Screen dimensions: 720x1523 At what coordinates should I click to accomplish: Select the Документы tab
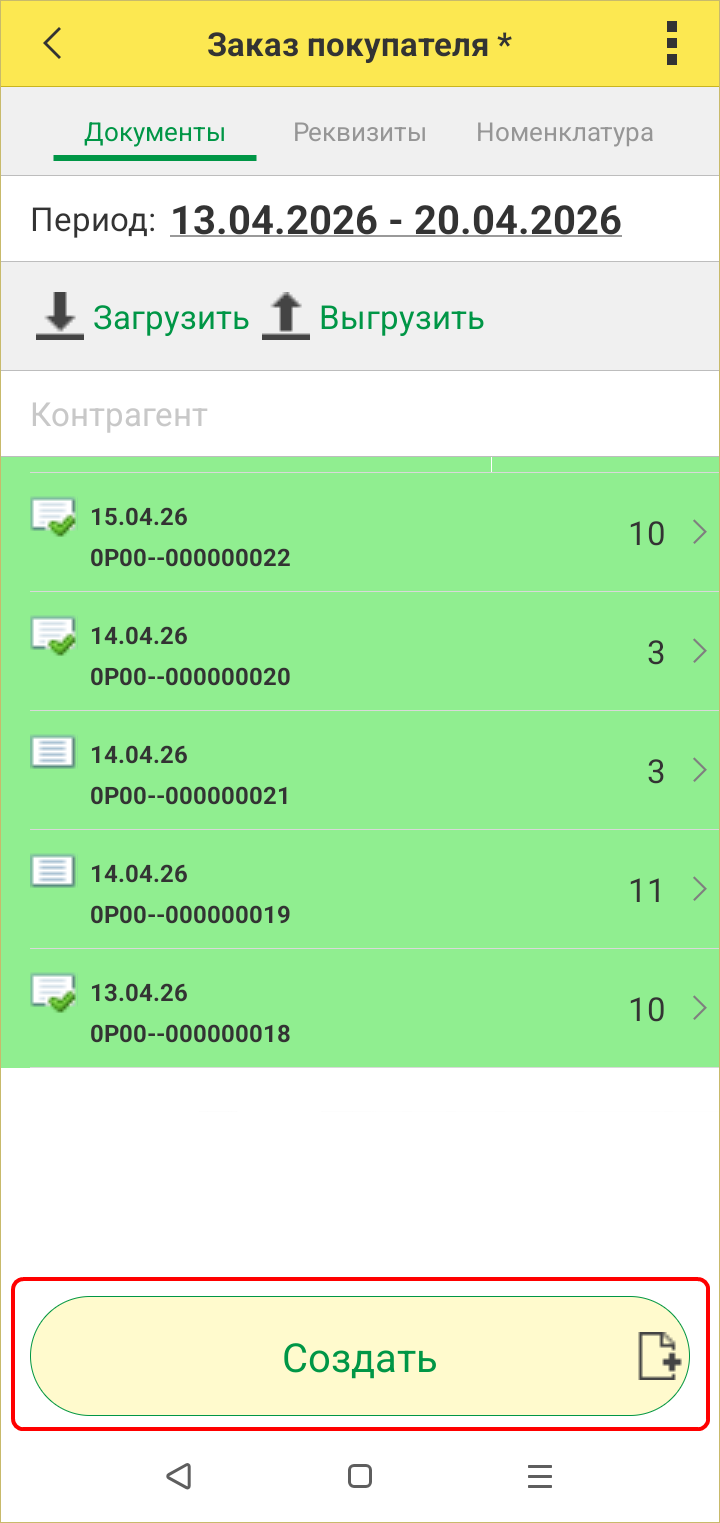point(155,133)
